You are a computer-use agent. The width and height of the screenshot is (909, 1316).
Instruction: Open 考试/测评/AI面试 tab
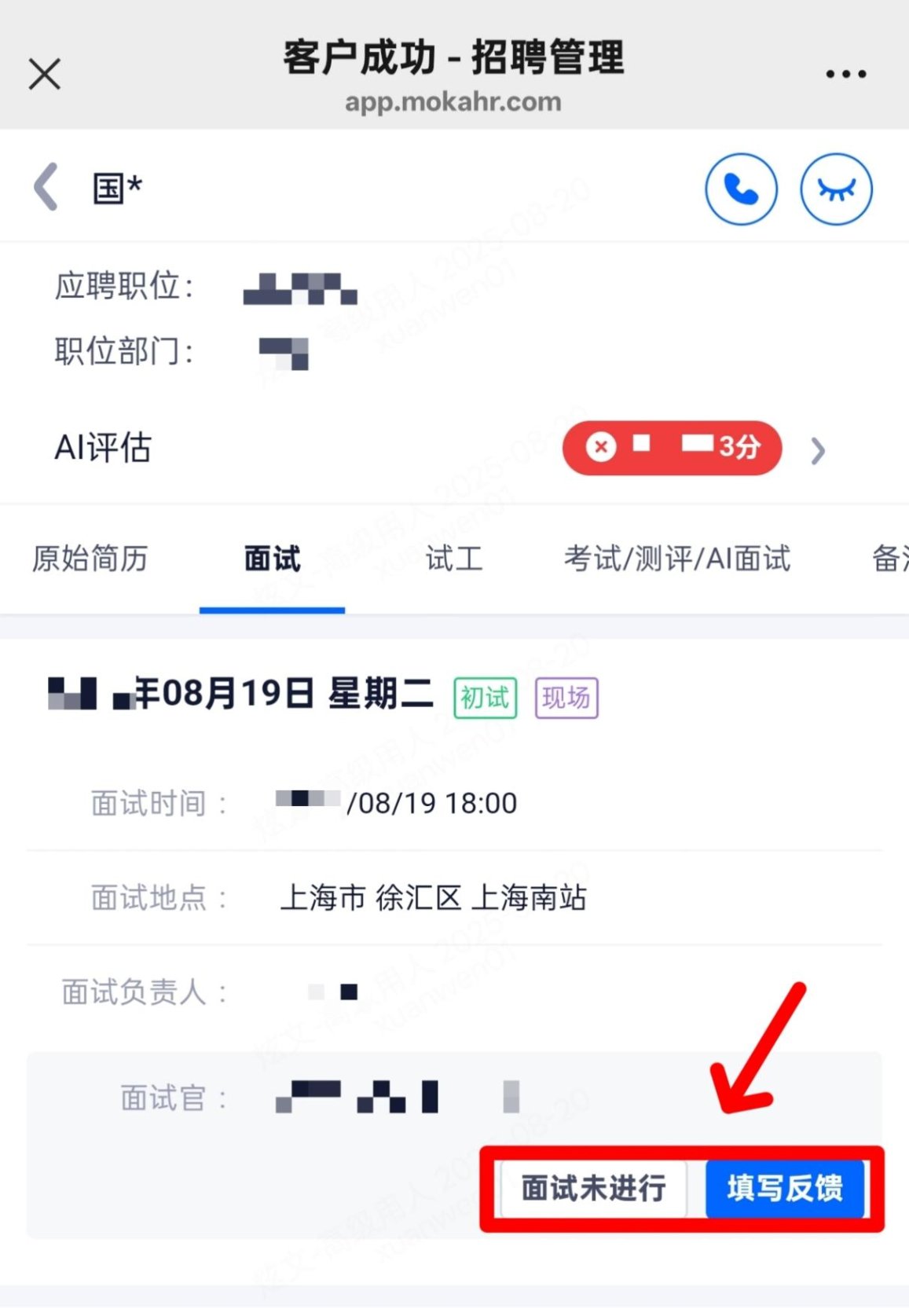(676, 559)
